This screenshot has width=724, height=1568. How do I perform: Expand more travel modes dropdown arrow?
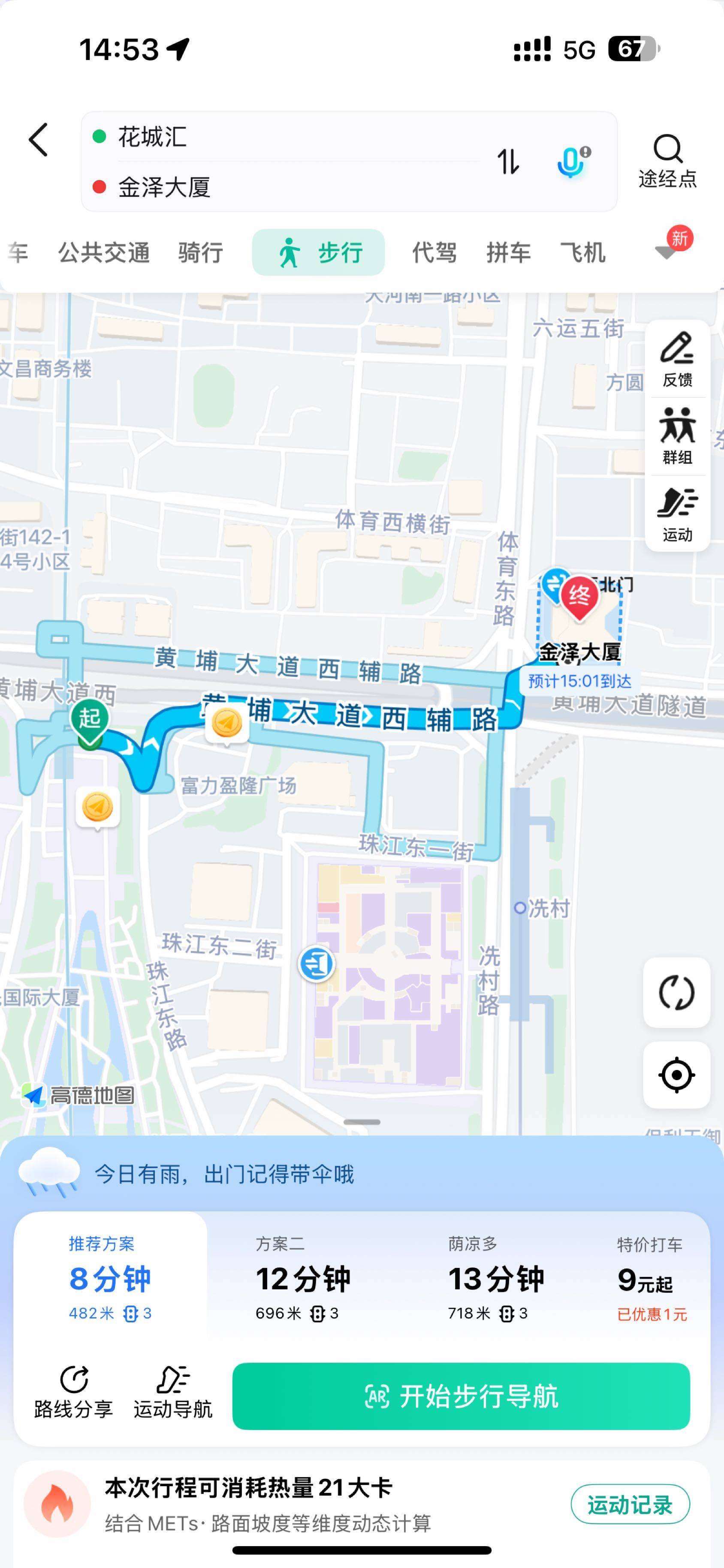tap(667, 251)
